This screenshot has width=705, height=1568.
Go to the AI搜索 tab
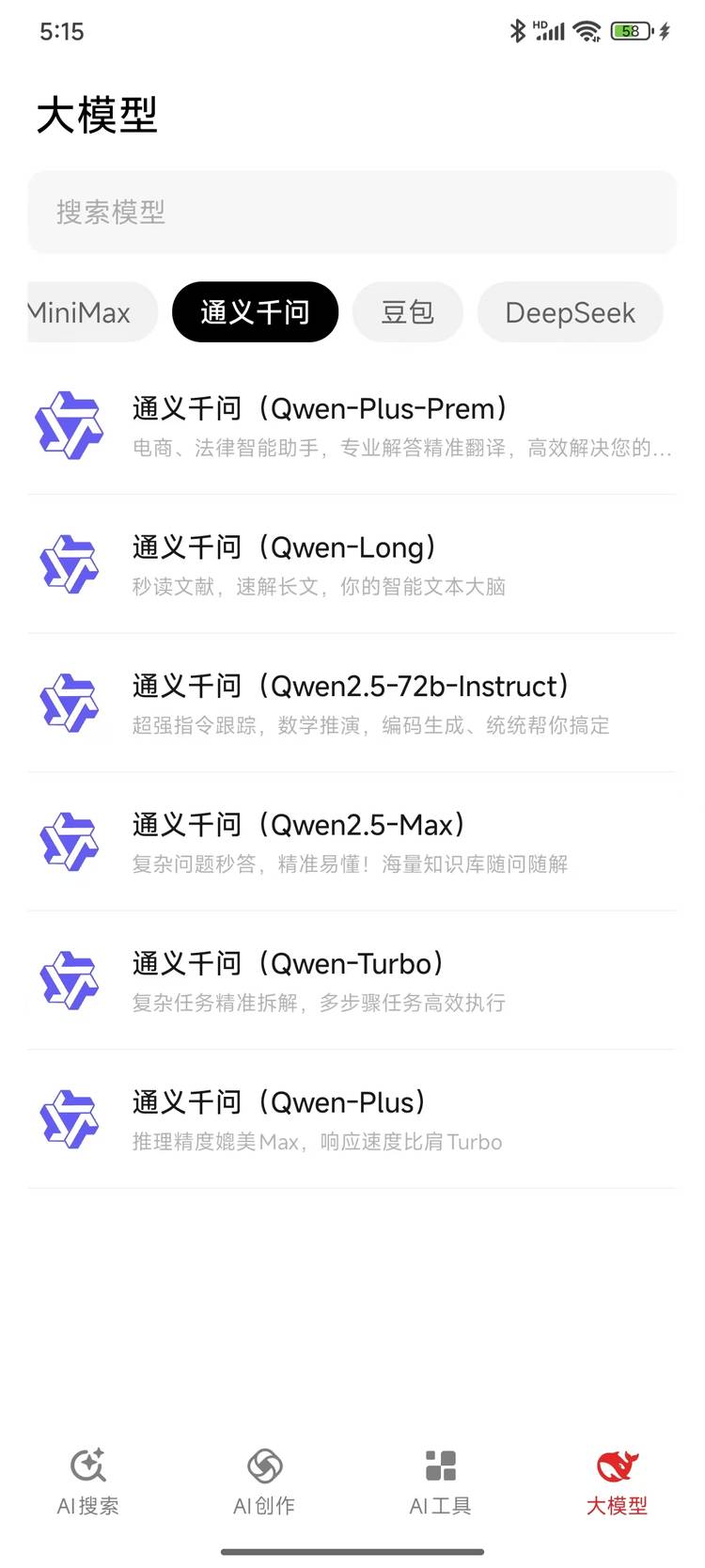pos(88,1481)
